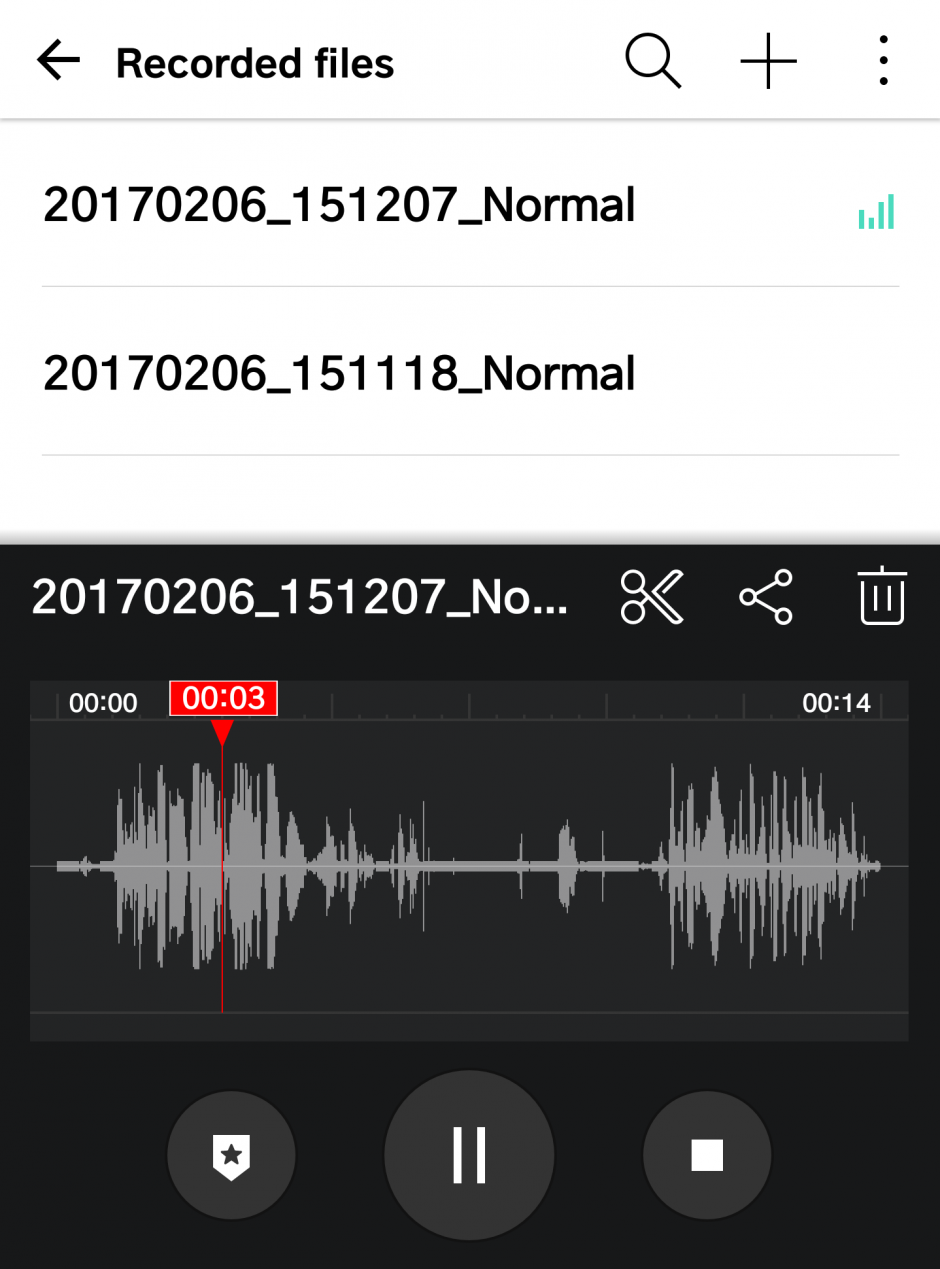The height and width of the screenshot is (1269, 940).
Task: Share the current recording
Action: pos(765,596)
